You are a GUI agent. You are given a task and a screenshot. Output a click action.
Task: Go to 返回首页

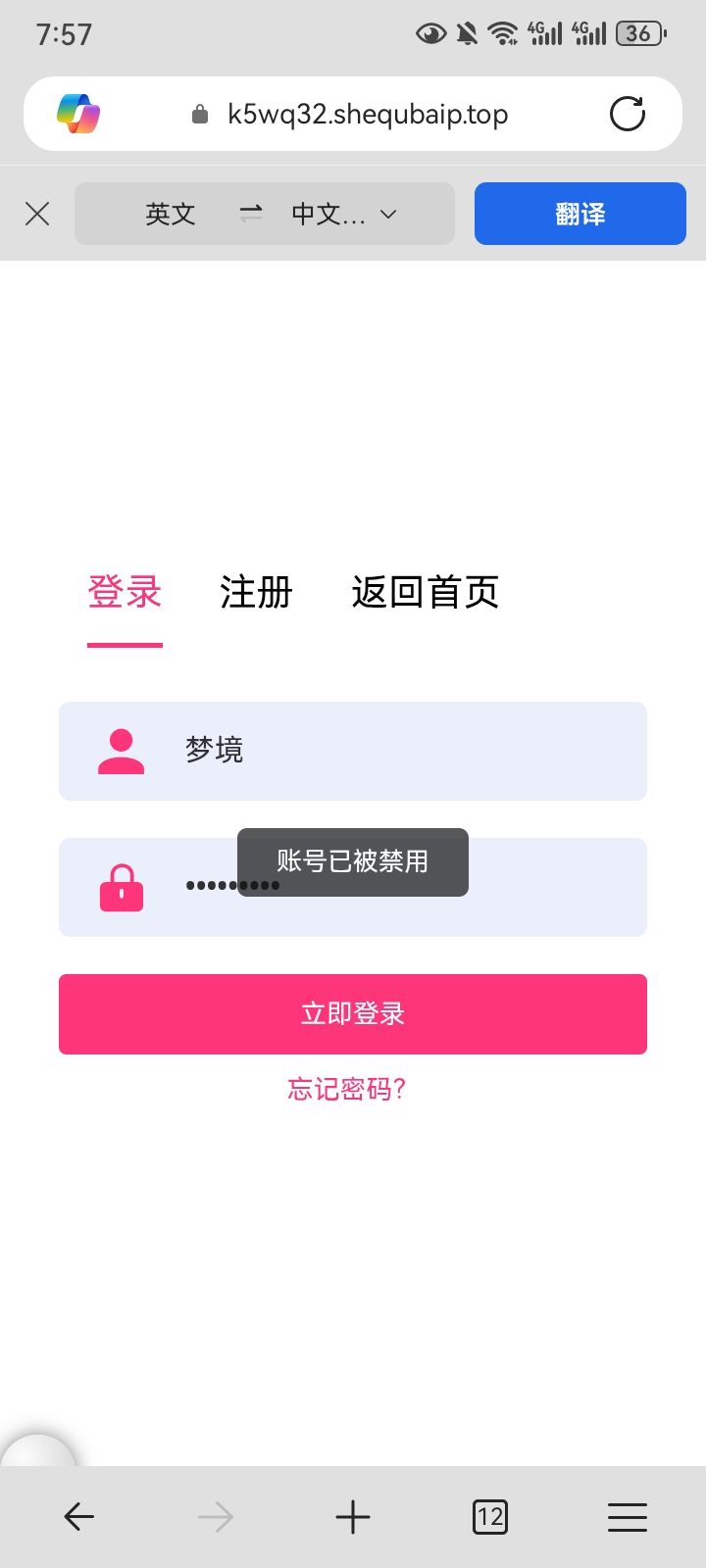(425, 593)
